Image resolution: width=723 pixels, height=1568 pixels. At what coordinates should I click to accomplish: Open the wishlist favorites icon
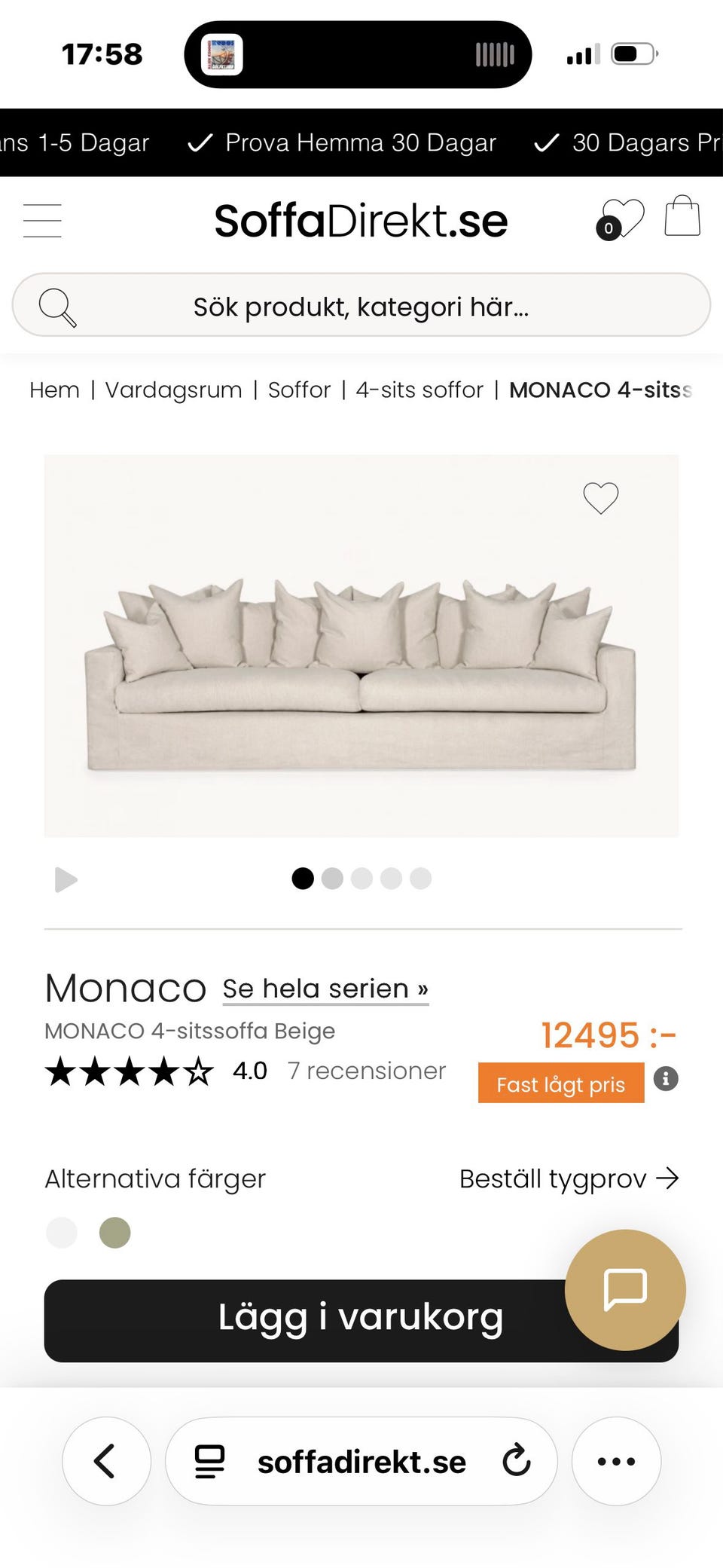point(624,219)
